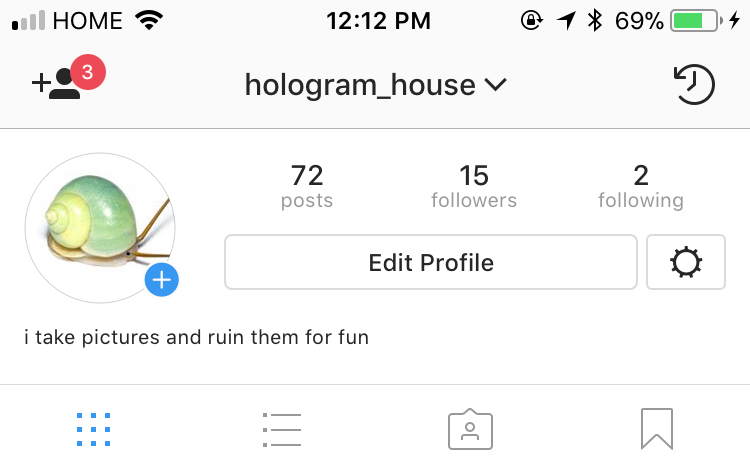Switch to the list view tab
The image size is (750, 471).
click(x=281, y=430)
